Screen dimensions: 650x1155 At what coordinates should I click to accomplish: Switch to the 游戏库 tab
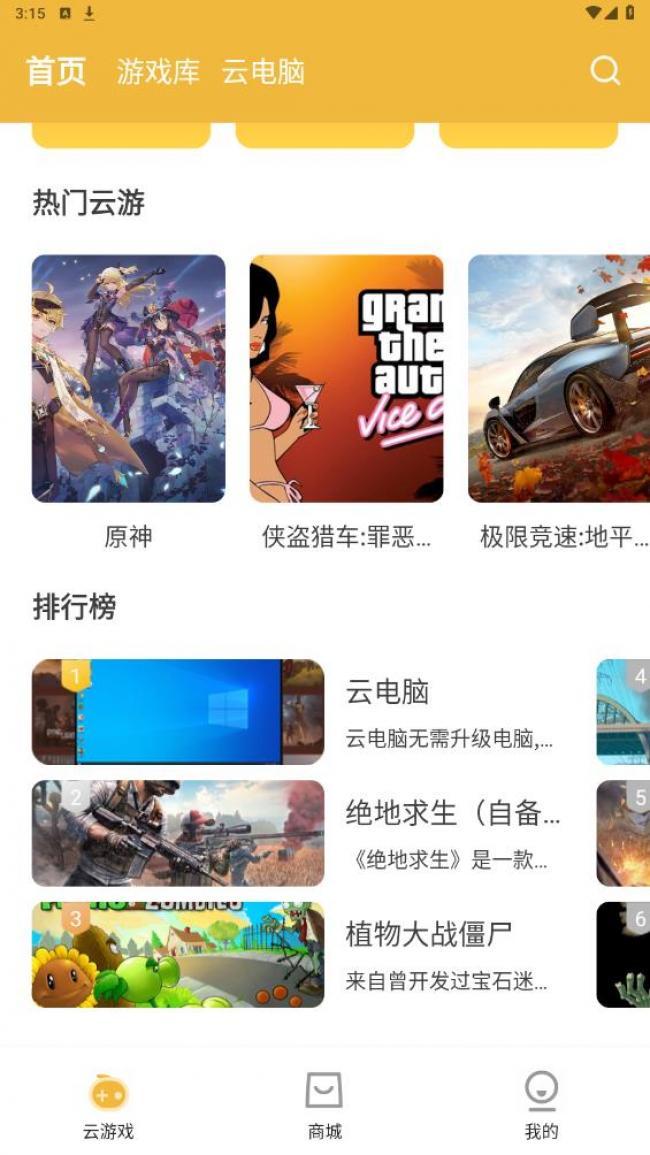point(158,72)
